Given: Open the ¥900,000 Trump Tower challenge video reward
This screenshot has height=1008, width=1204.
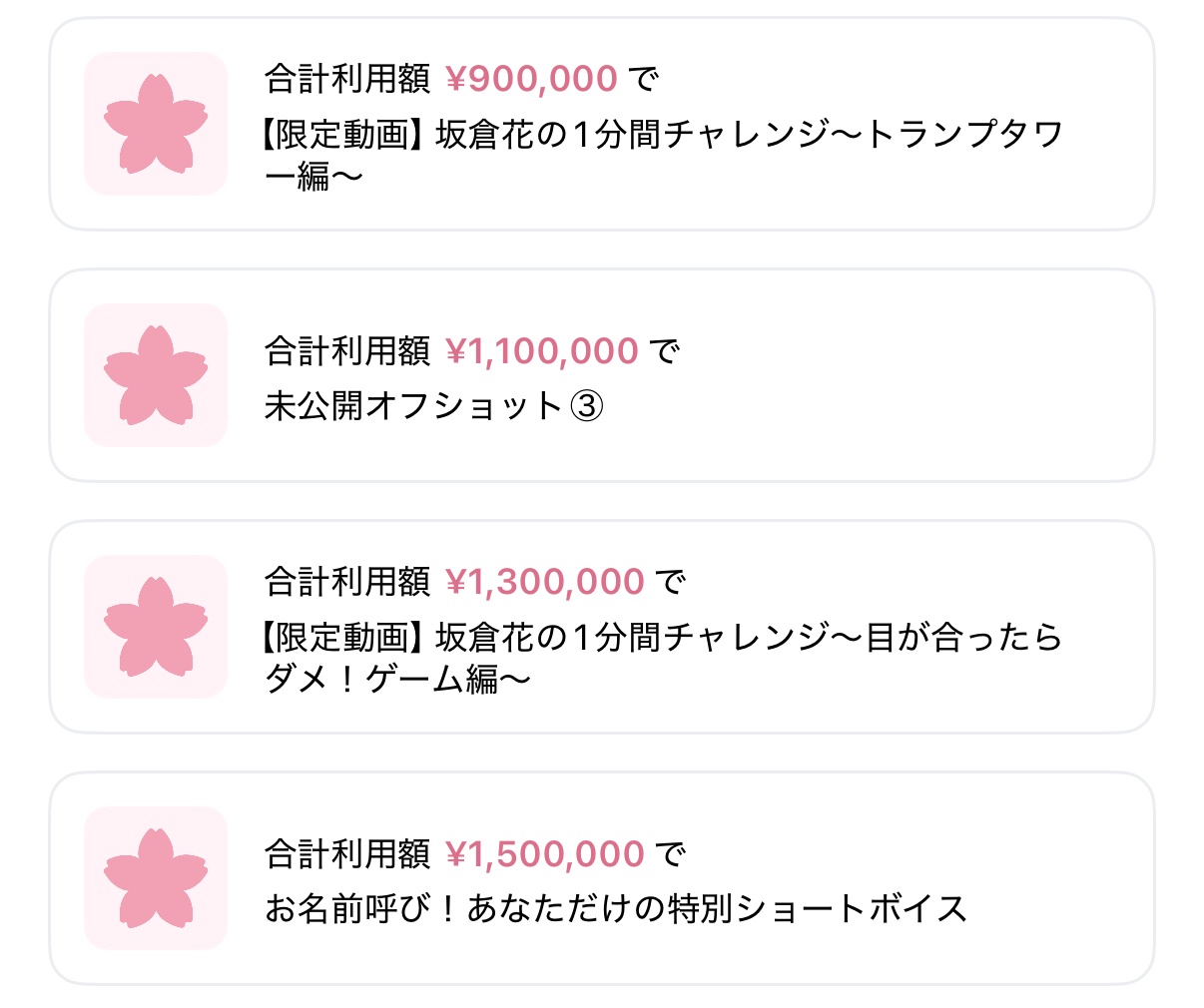Looking at the screenshot, I should [x=601, y=125].
